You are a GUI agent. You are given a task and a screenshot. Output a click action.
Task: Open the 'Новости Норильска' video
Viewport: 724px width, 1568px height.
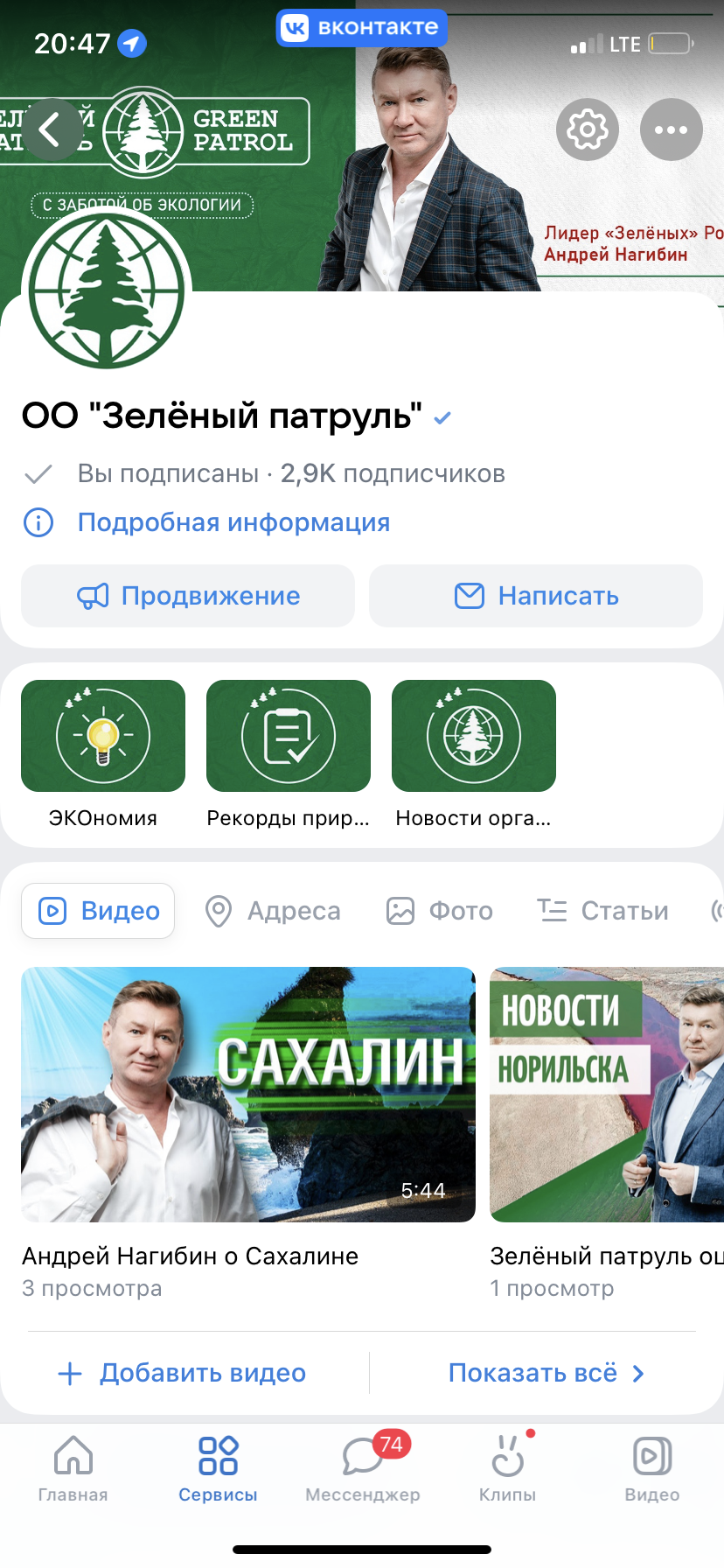607,1094
